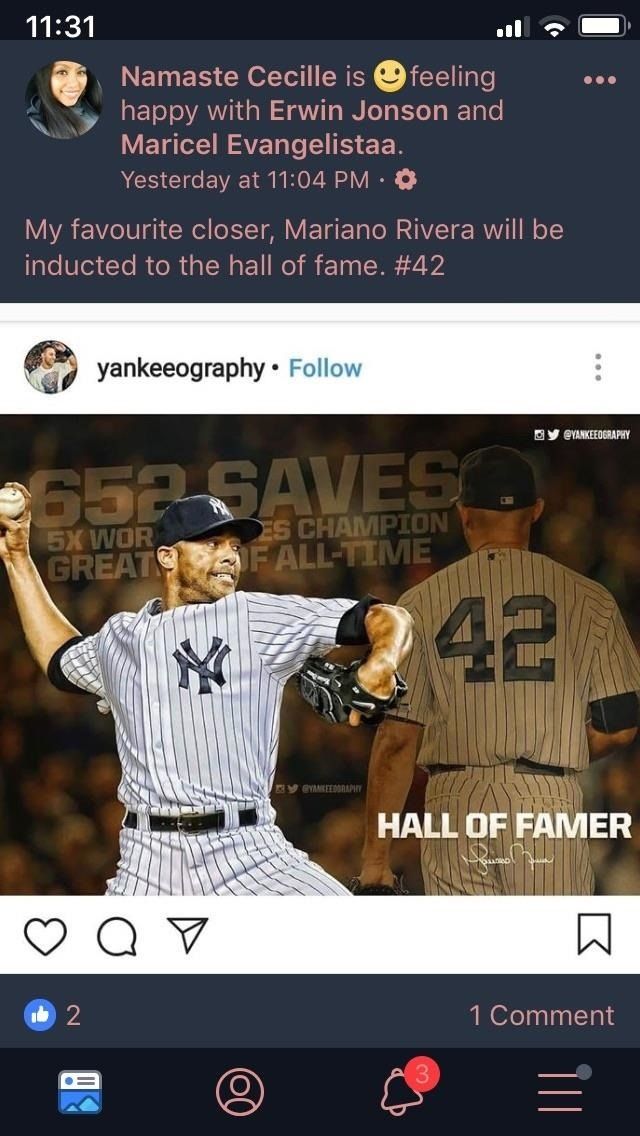Open post privacy settings gear icon

coord(406,180)
